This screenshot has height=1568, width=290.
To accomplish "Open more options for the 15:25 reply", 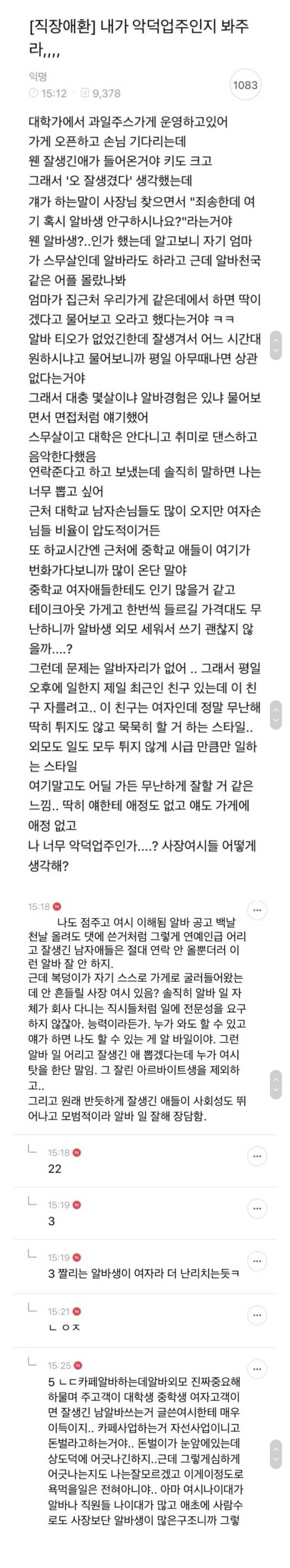I will 257,1369.
